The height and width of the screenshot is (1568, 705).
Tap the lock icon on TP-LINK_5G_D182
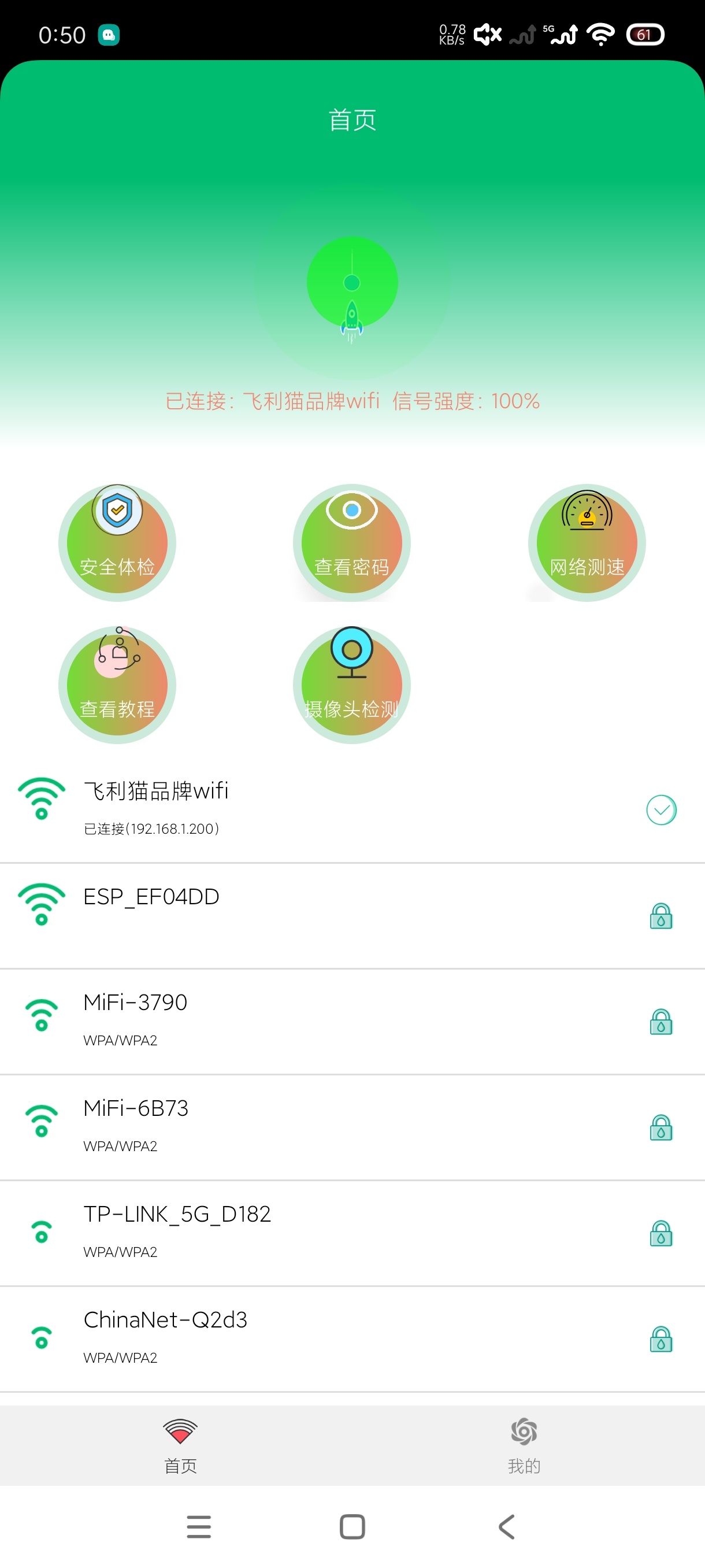coord(661,1234)
